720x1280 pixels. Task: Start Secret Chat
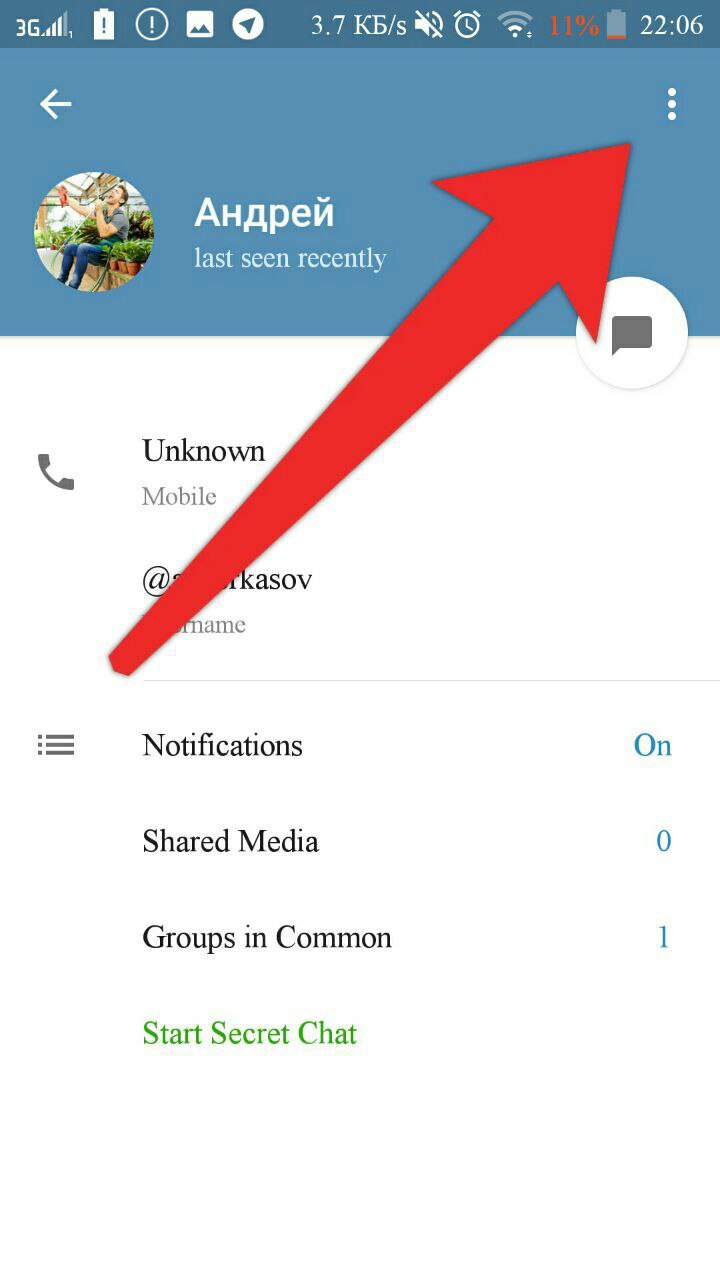249,1033
